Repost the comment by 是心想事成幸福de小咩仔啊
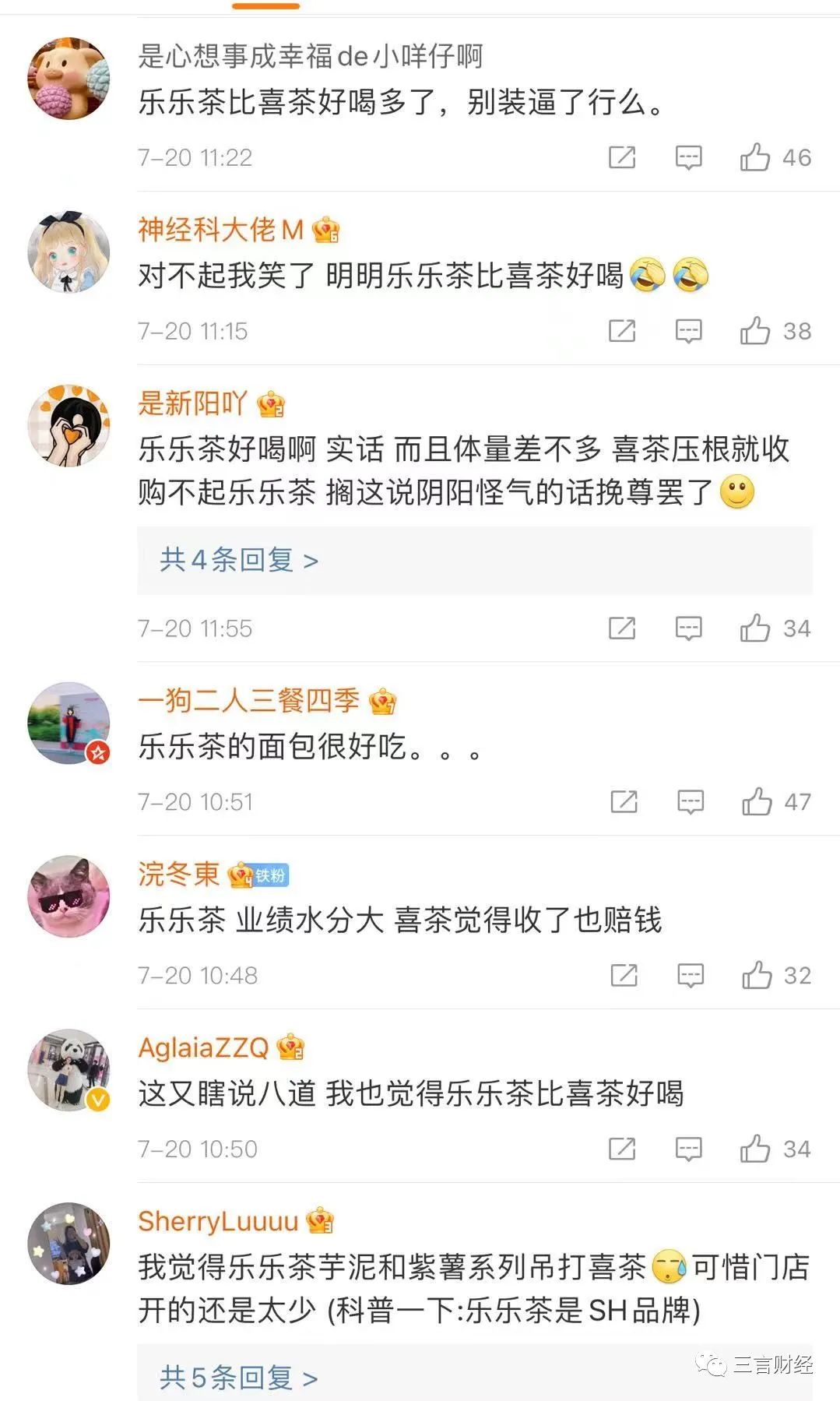 click(622, 157)
